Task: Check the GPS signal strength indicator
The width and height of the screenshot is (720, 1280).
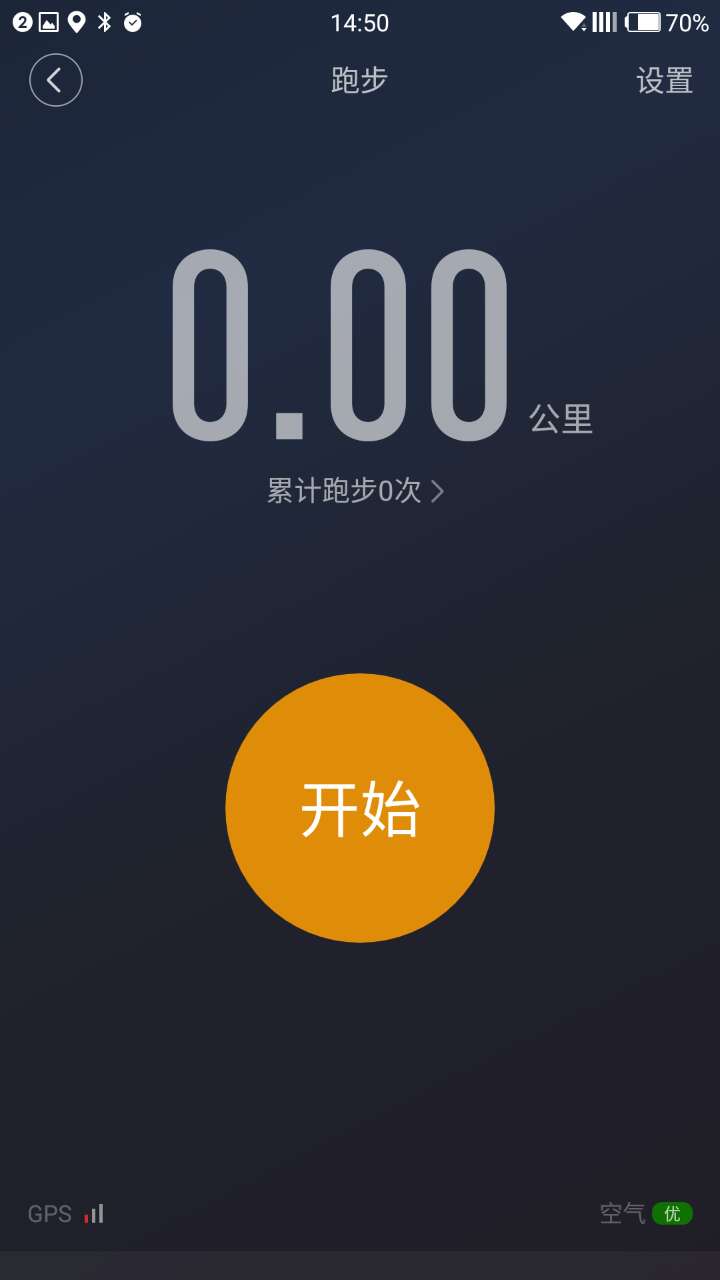Action: [93, 1213]
